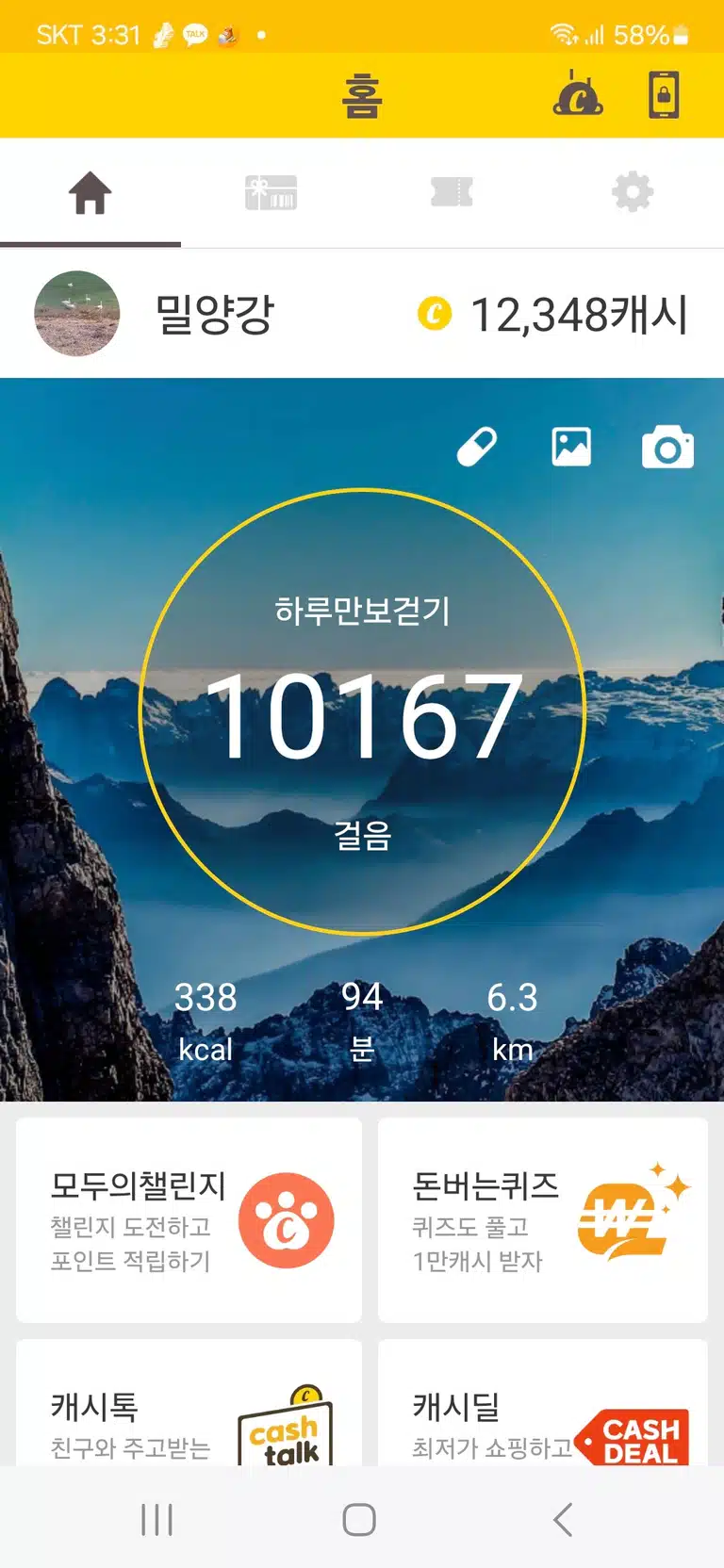Switch to the coupon ticket tab
Viewport: 724px width, 1568px height.
click(452, 192)
